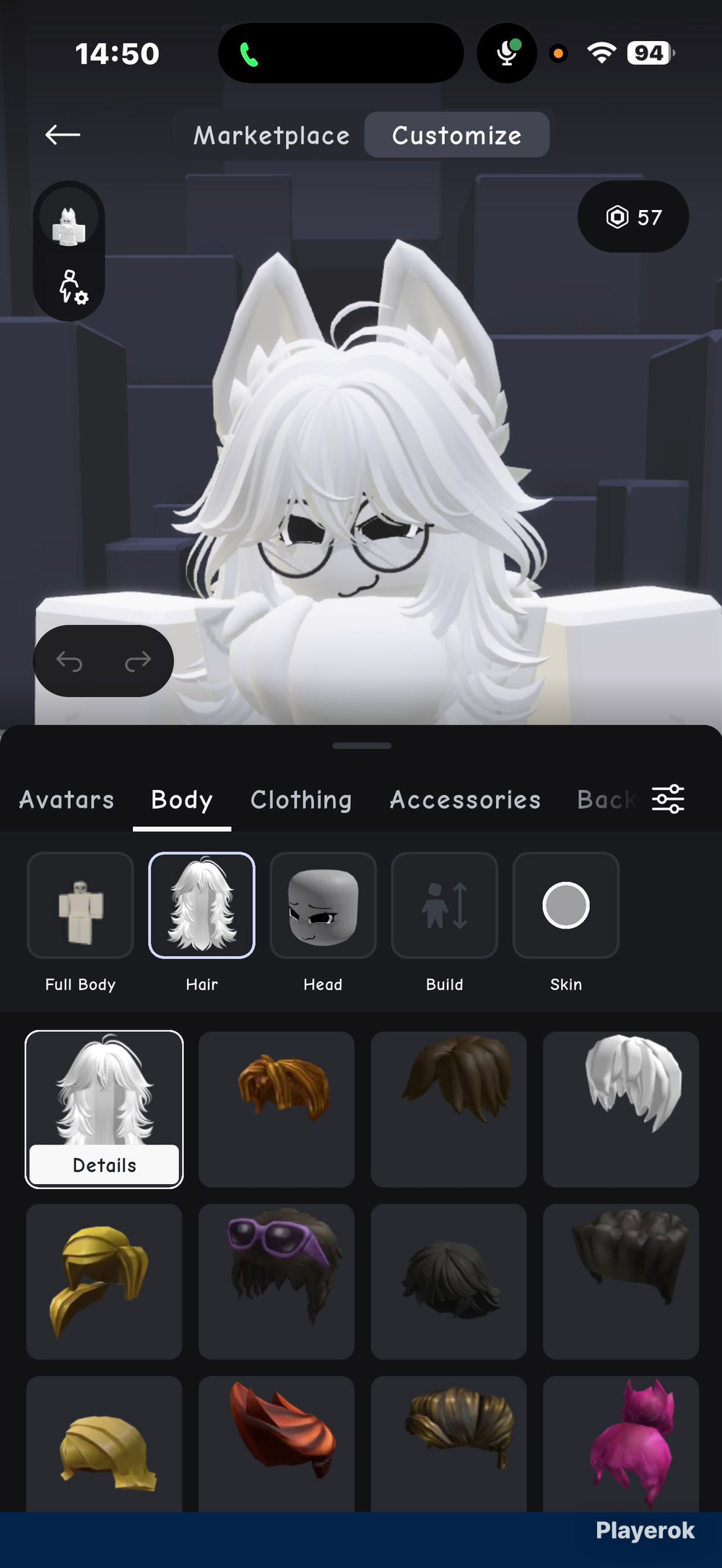Viewport: 722px width, 1568px height.
Task: View Details of equipped white hair
Action: tap(104, 1165)
